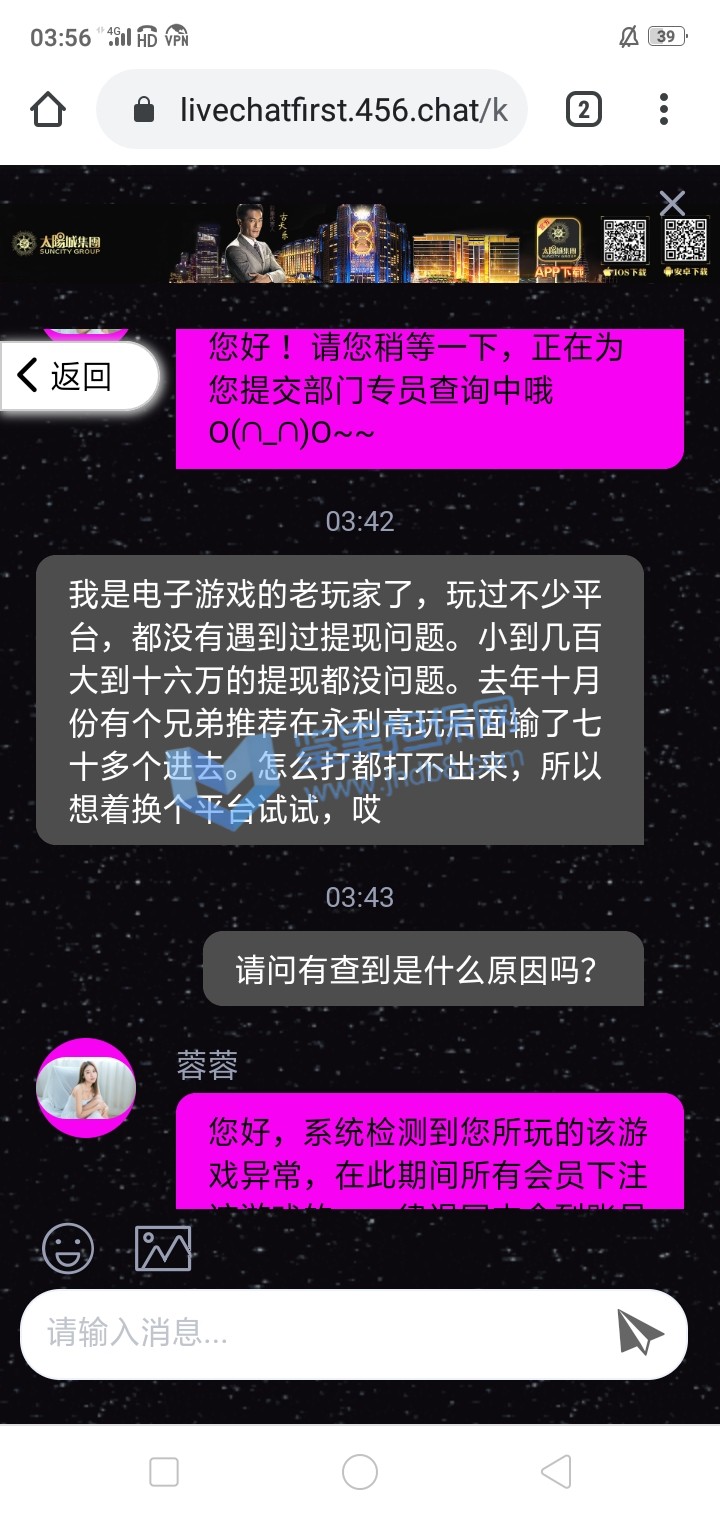
Task: Tap the browser home icon
Action: 48,110
